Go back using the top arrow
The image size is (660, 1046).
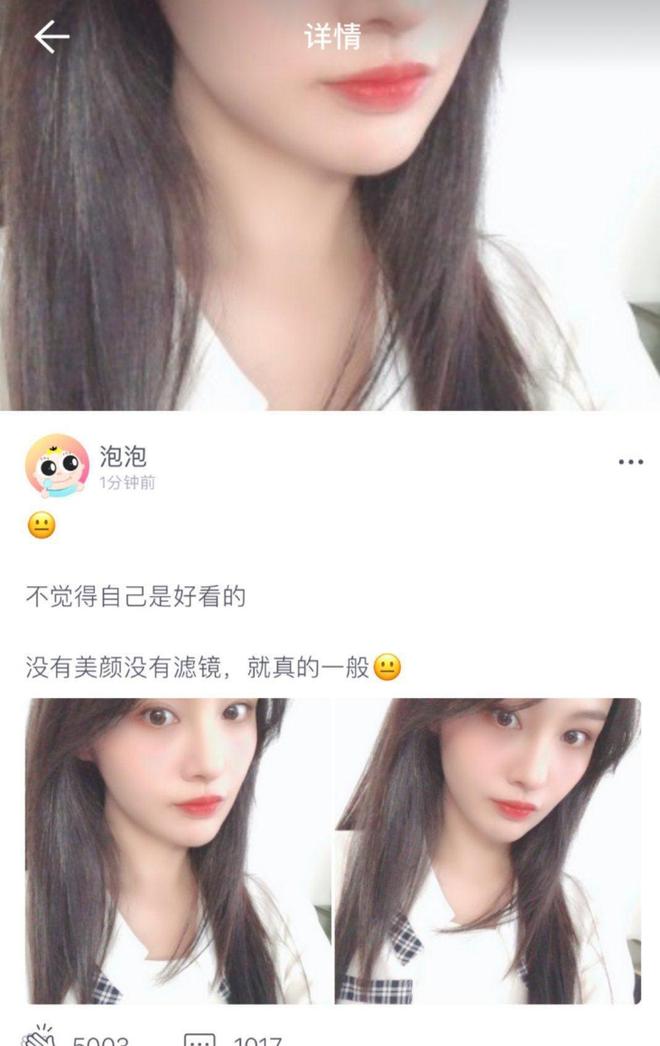[x=51, y=38]
